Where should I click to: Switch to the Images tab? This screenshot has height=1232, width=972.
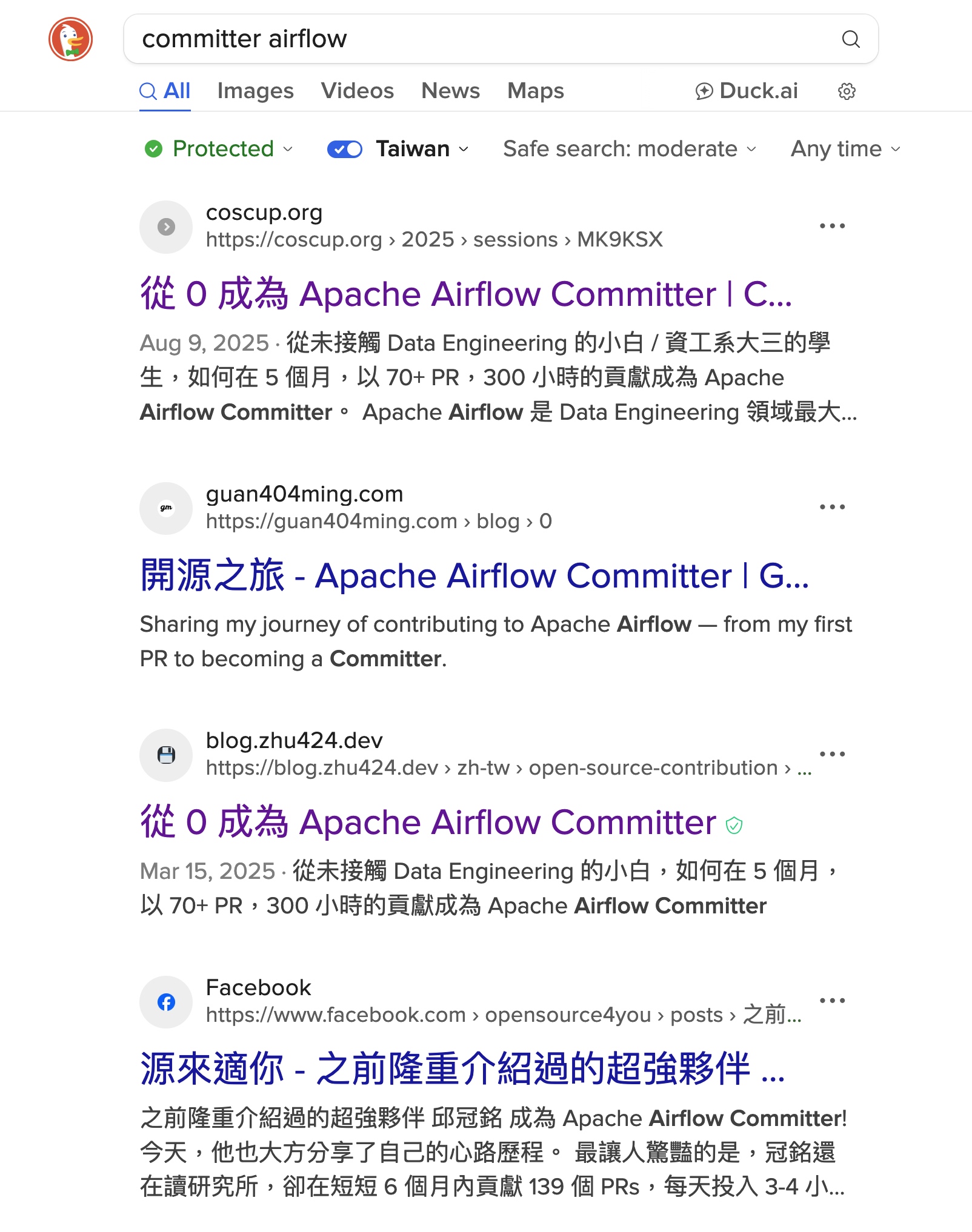255,91
